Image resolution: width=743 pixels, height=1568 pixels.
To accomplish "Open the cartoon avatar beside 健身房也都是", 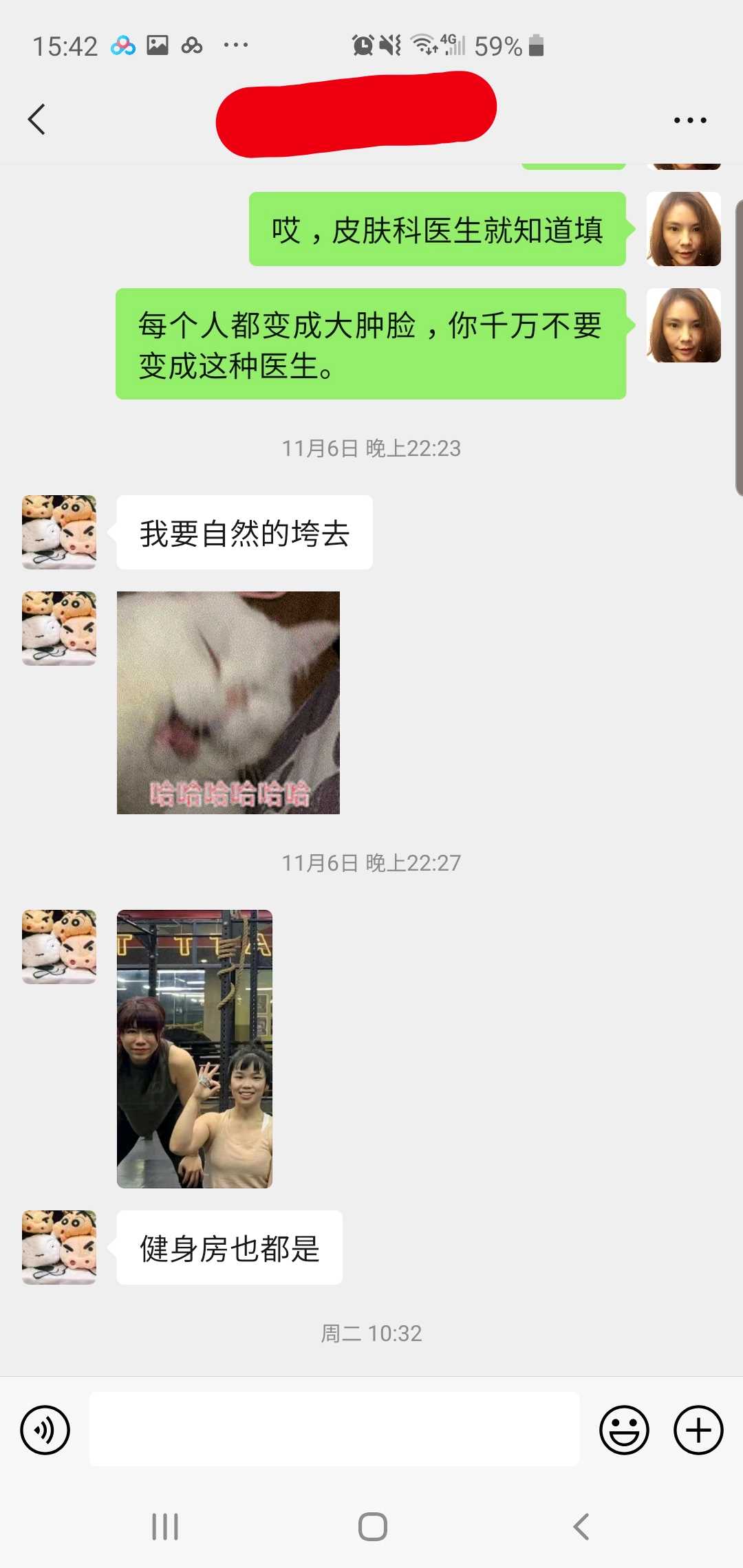I will coord(59,1247).
